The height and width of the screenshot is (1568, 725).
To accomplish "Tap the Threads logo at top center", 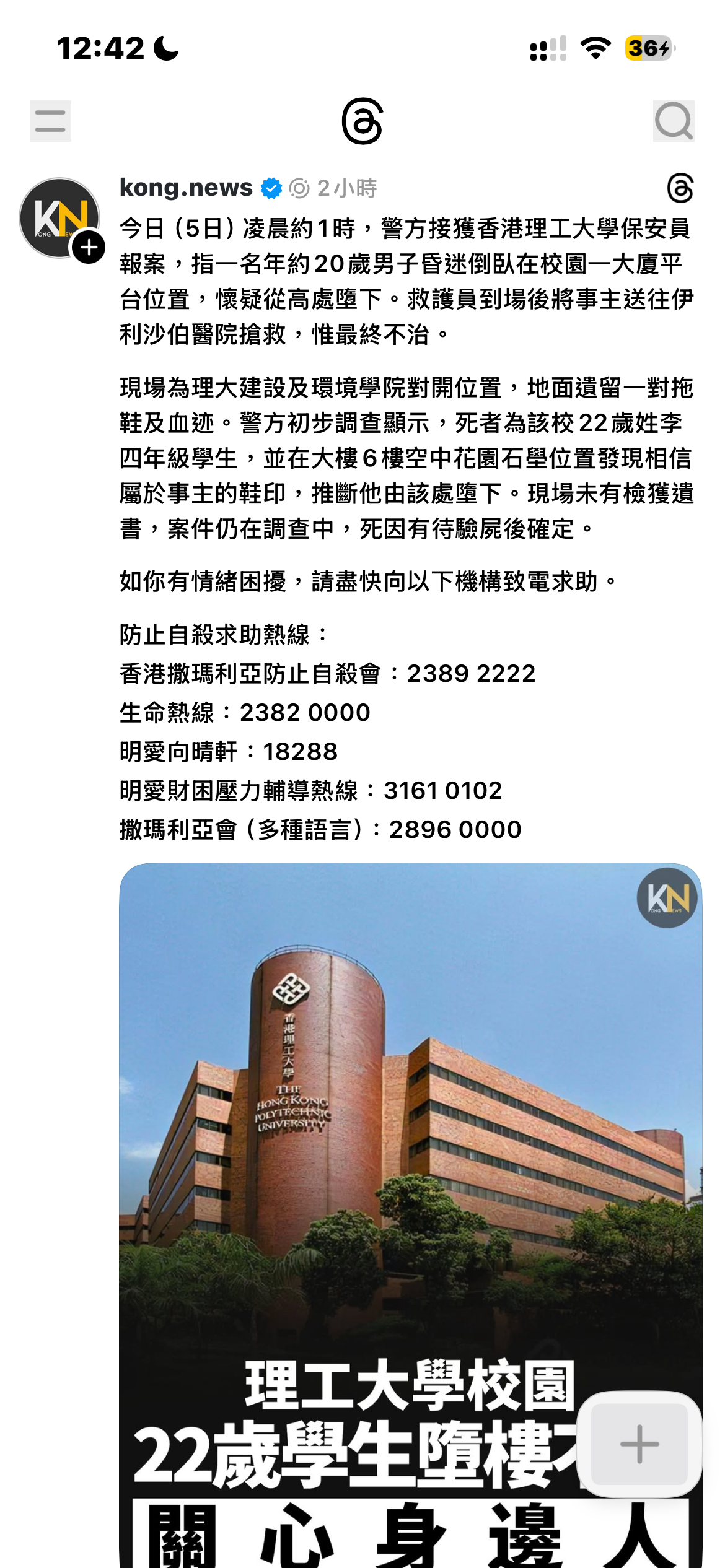I will tap(362, 121).
